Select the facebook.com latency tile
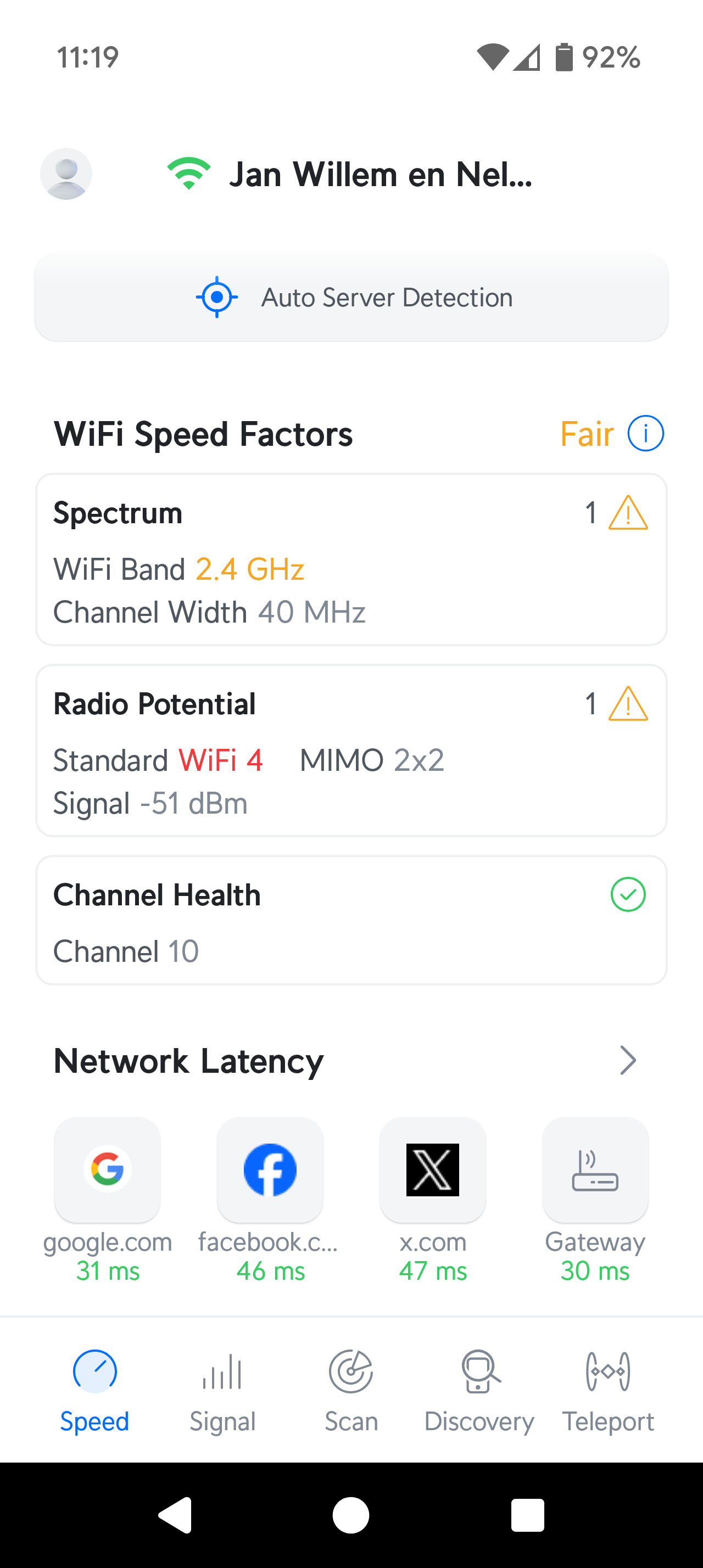The image size is (703, 1568). [x=270, y=1199]
